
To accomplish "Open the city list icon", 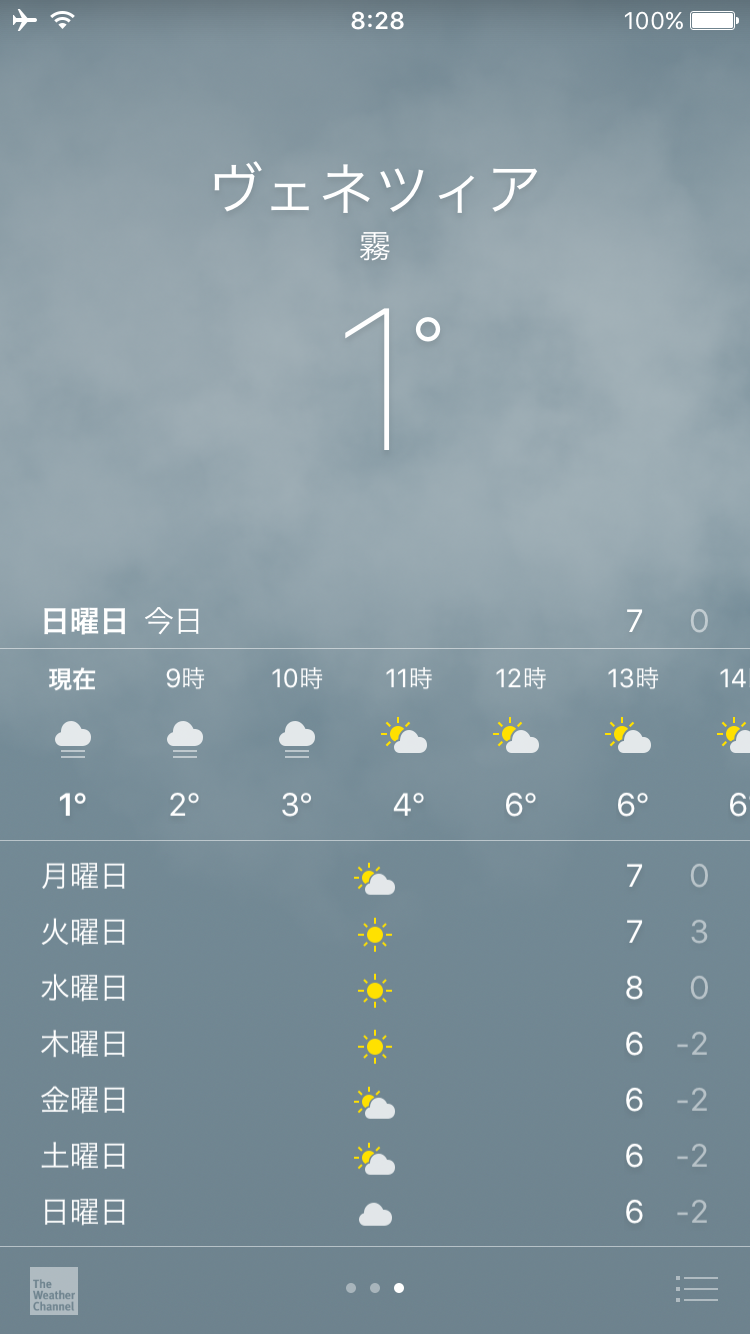I will pos(697,1289).
